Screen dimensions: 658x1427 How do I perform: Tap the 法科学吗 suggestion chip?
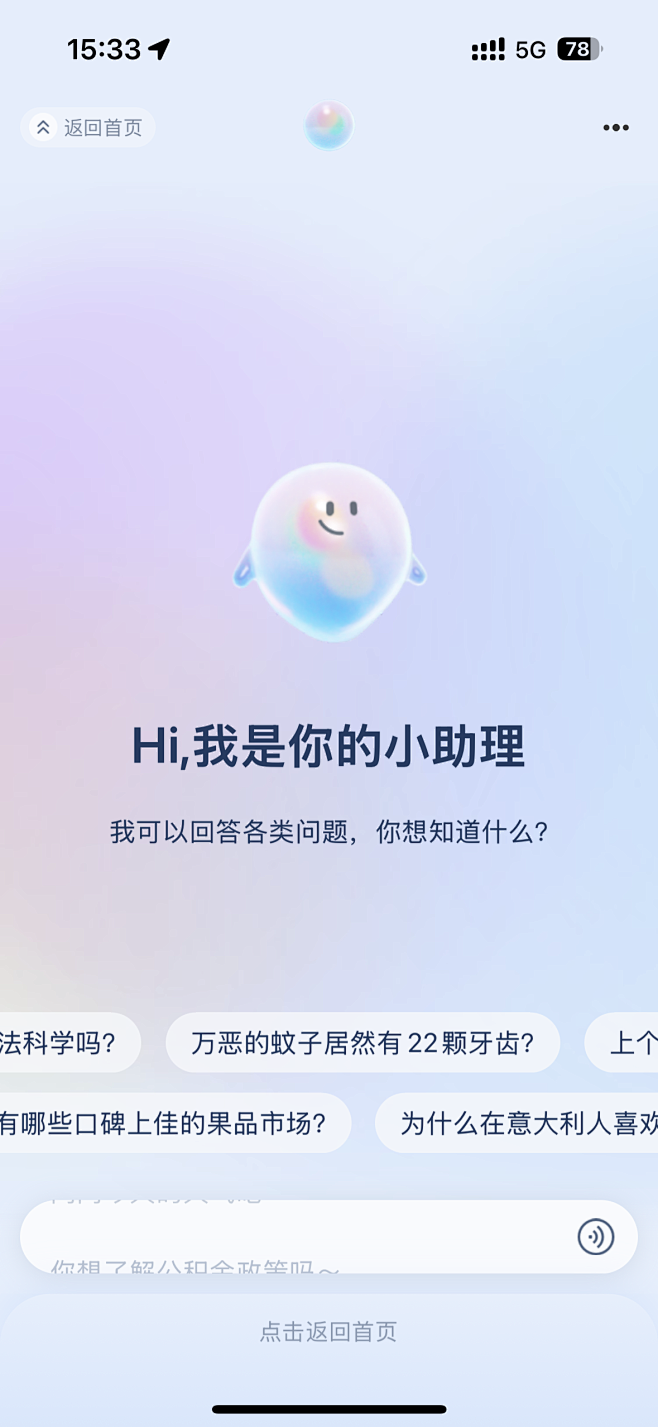pyautogui.click(x=70, y=1043)
